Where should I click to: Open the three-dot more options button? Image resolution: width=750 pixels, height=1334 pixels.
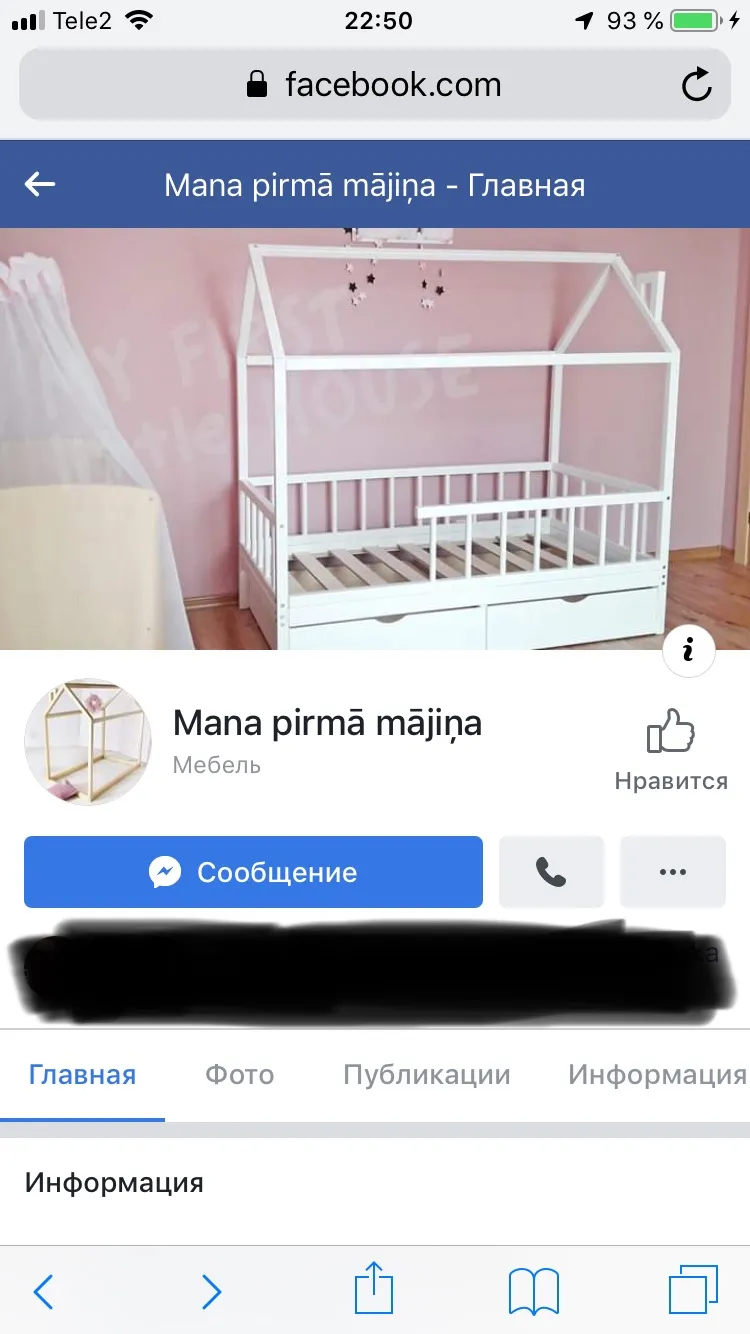pyautogui.click(x=673, y=872)
